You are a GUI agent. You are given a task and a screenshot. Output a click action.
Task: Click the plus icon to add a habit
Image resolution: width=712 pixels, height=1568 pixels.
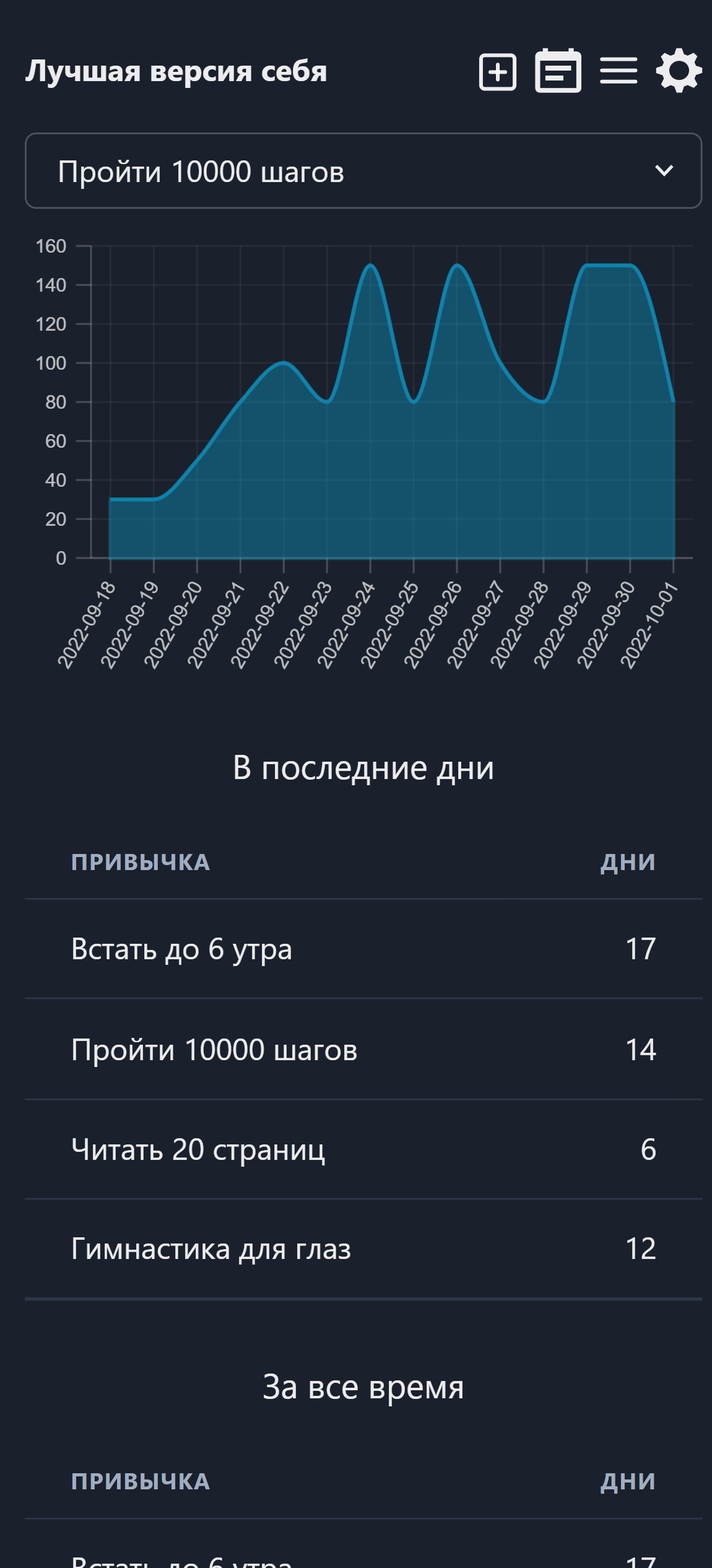click(498, 72)
